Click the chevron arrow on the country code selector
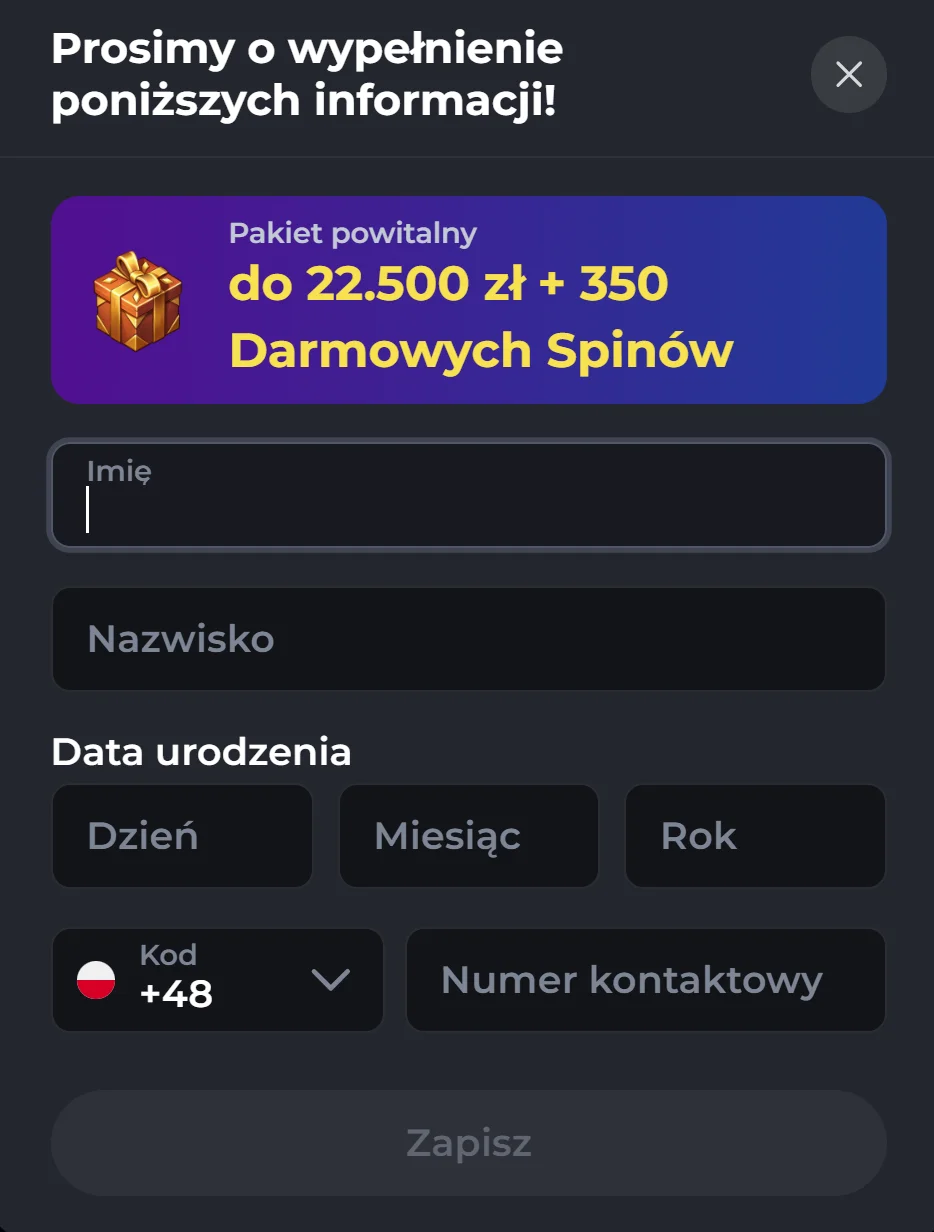The width and height of the screenshot is (934, 1232). 330,980
